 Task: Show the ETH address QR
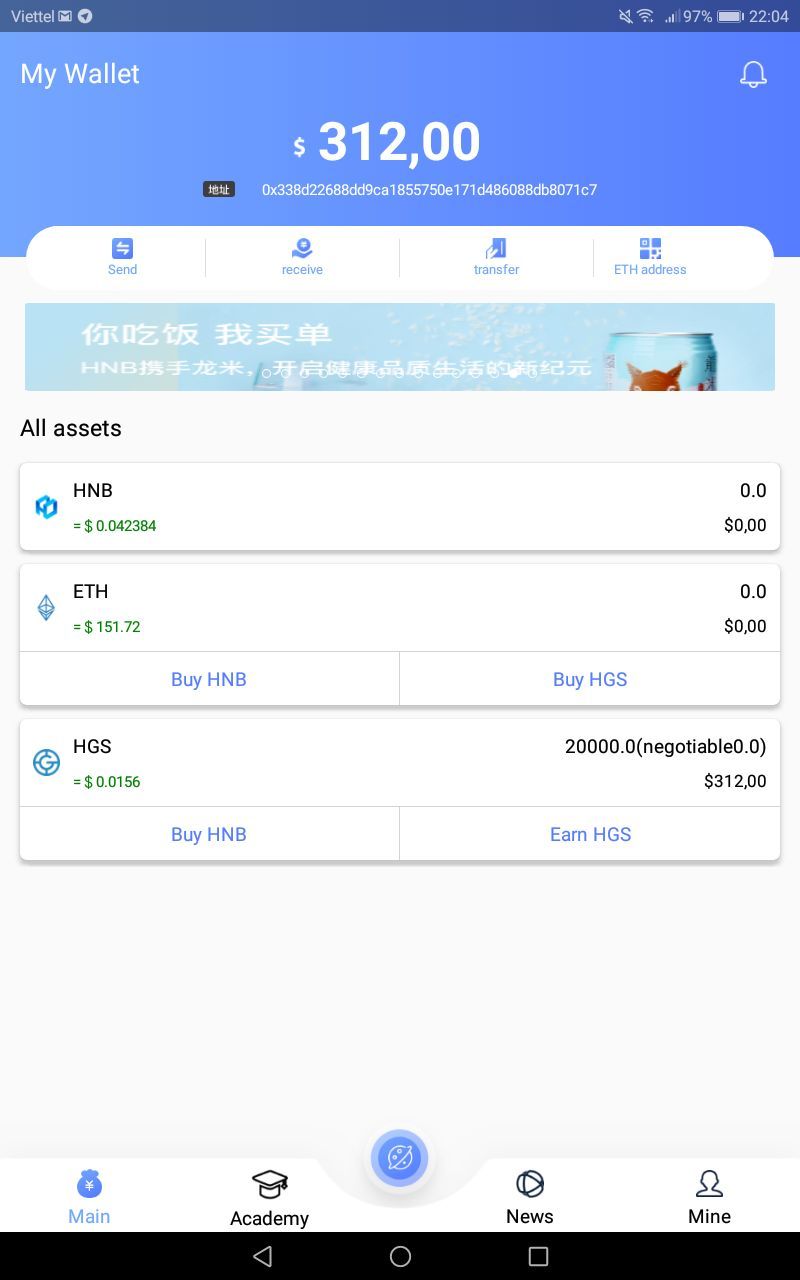650,257
